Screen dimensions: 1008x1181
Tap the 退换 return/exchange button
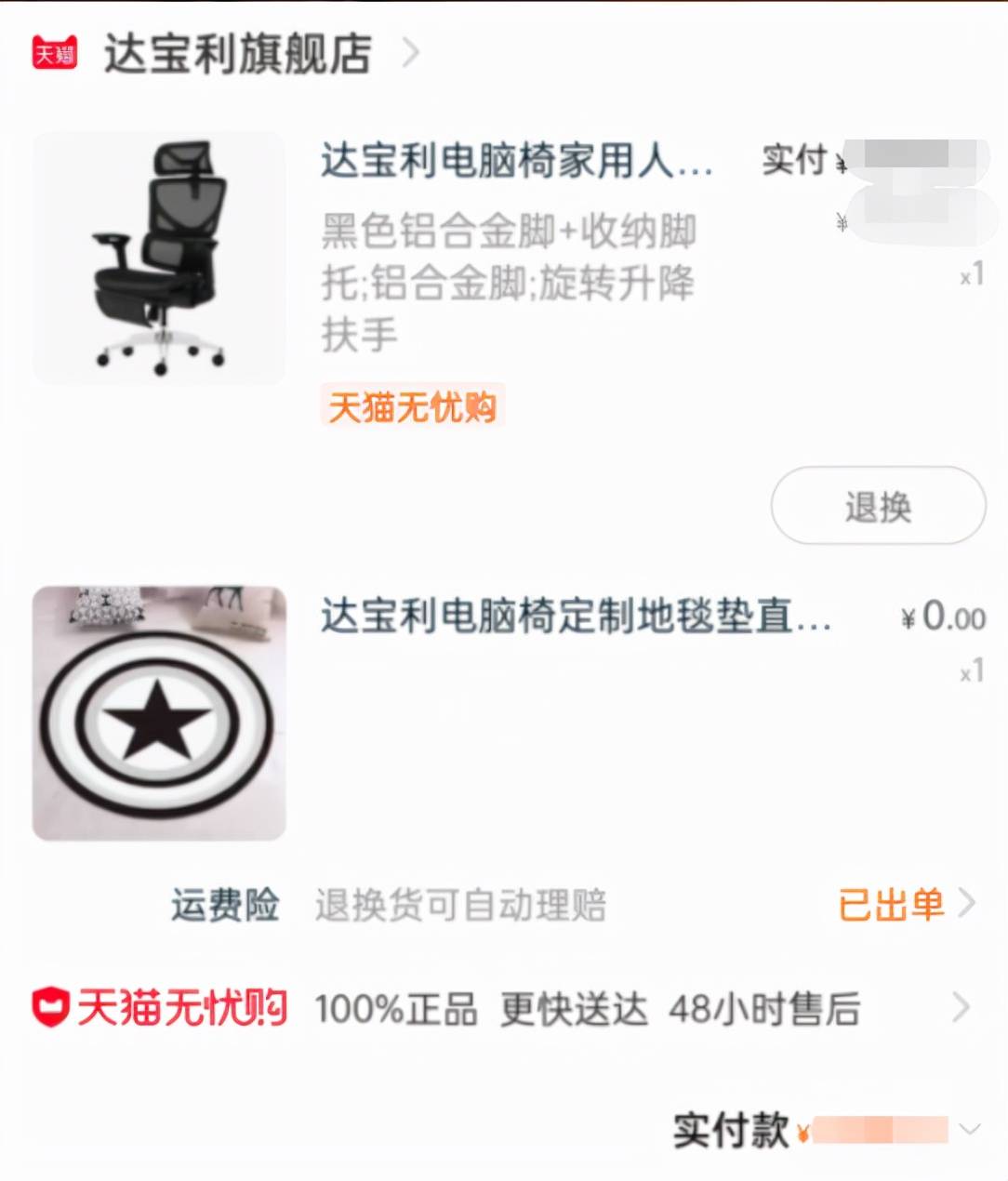coord(878,506)
